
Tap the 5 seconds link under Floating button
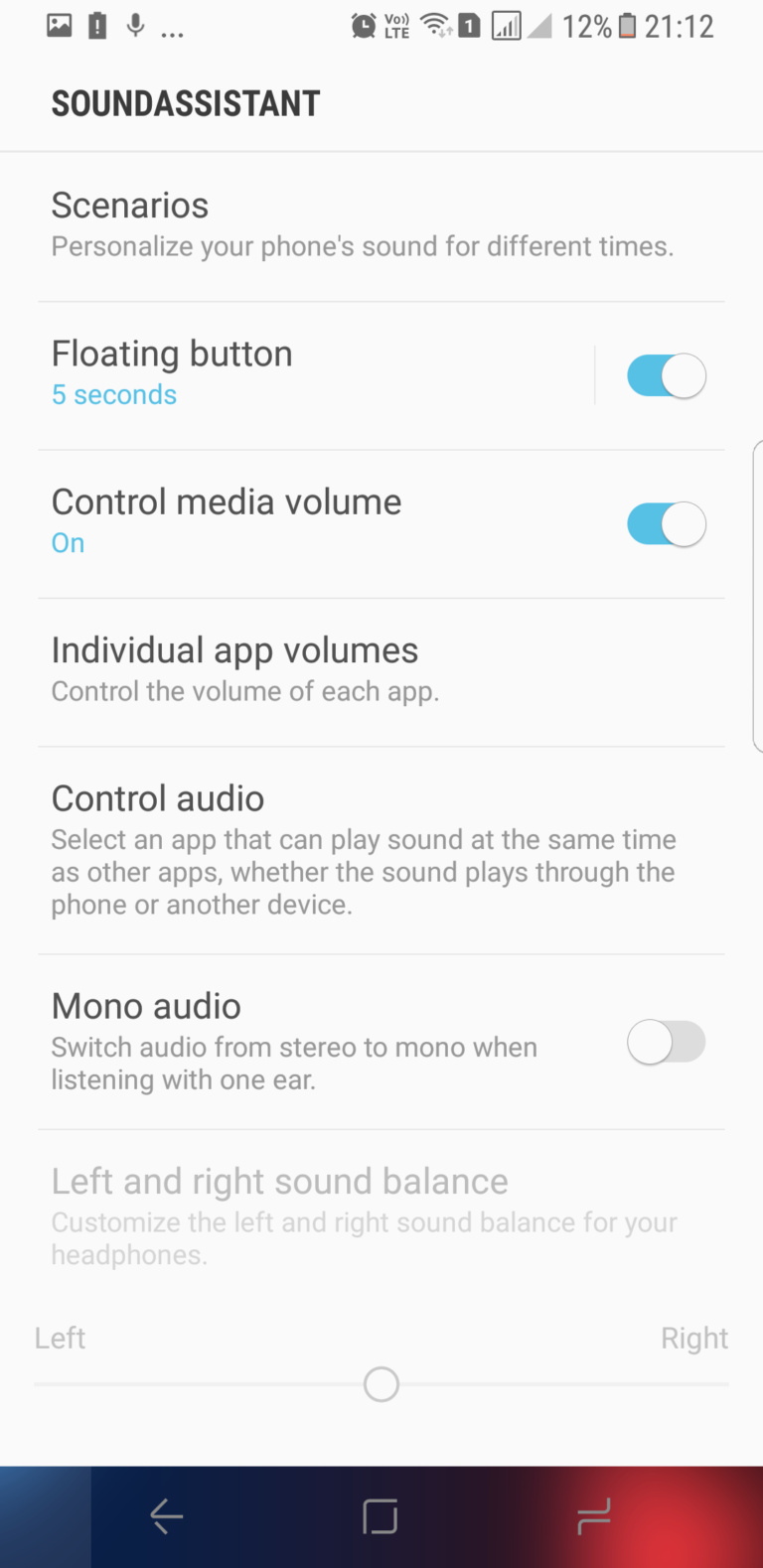tap(113, 394)
